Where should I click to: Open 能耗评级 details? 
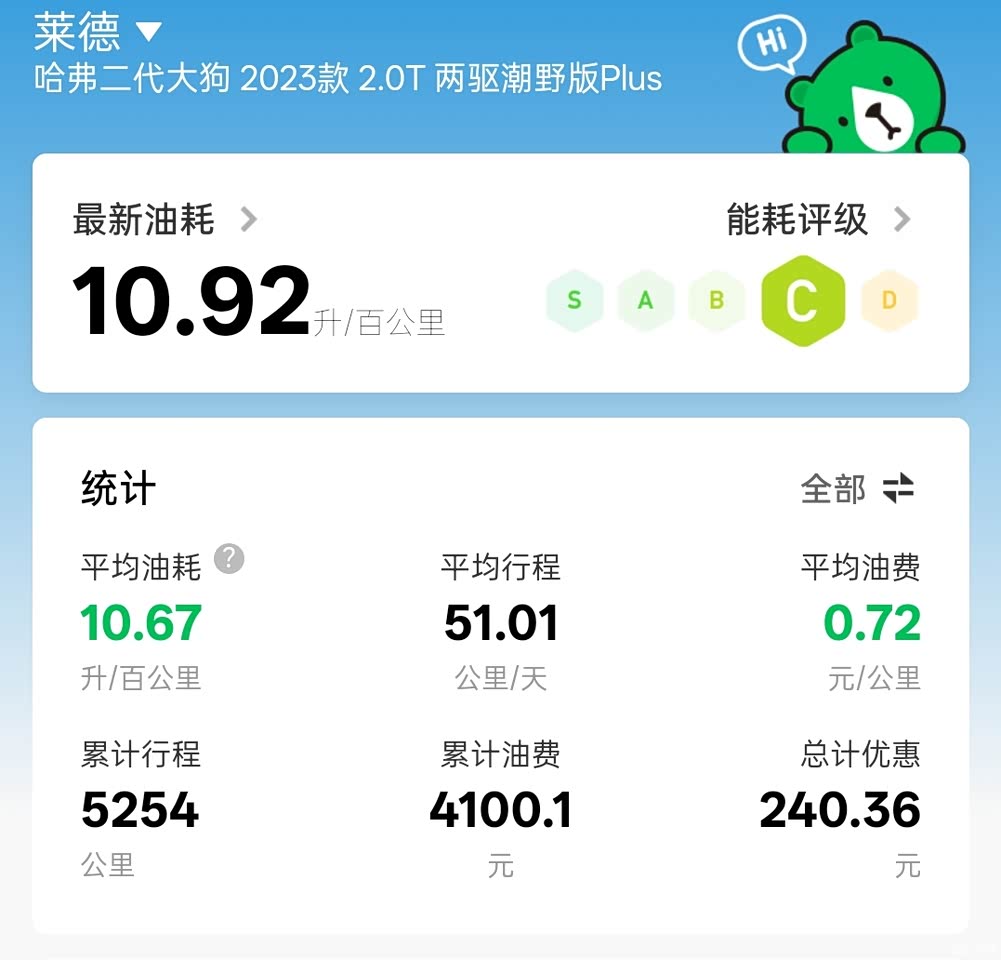818,220
